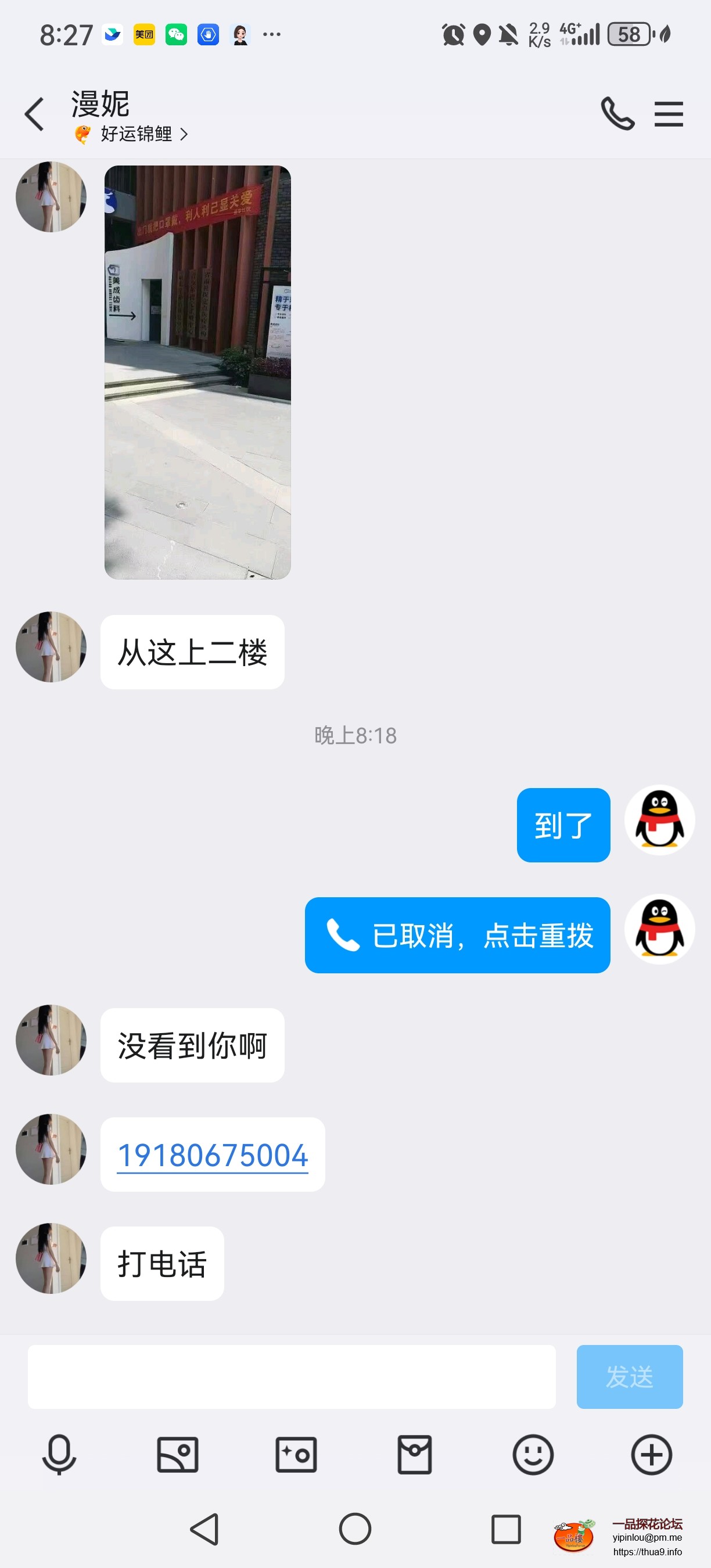Open the chat settings hamburger menu
The height and width of the screenshot is (1568, 711).
pos(669,113)
